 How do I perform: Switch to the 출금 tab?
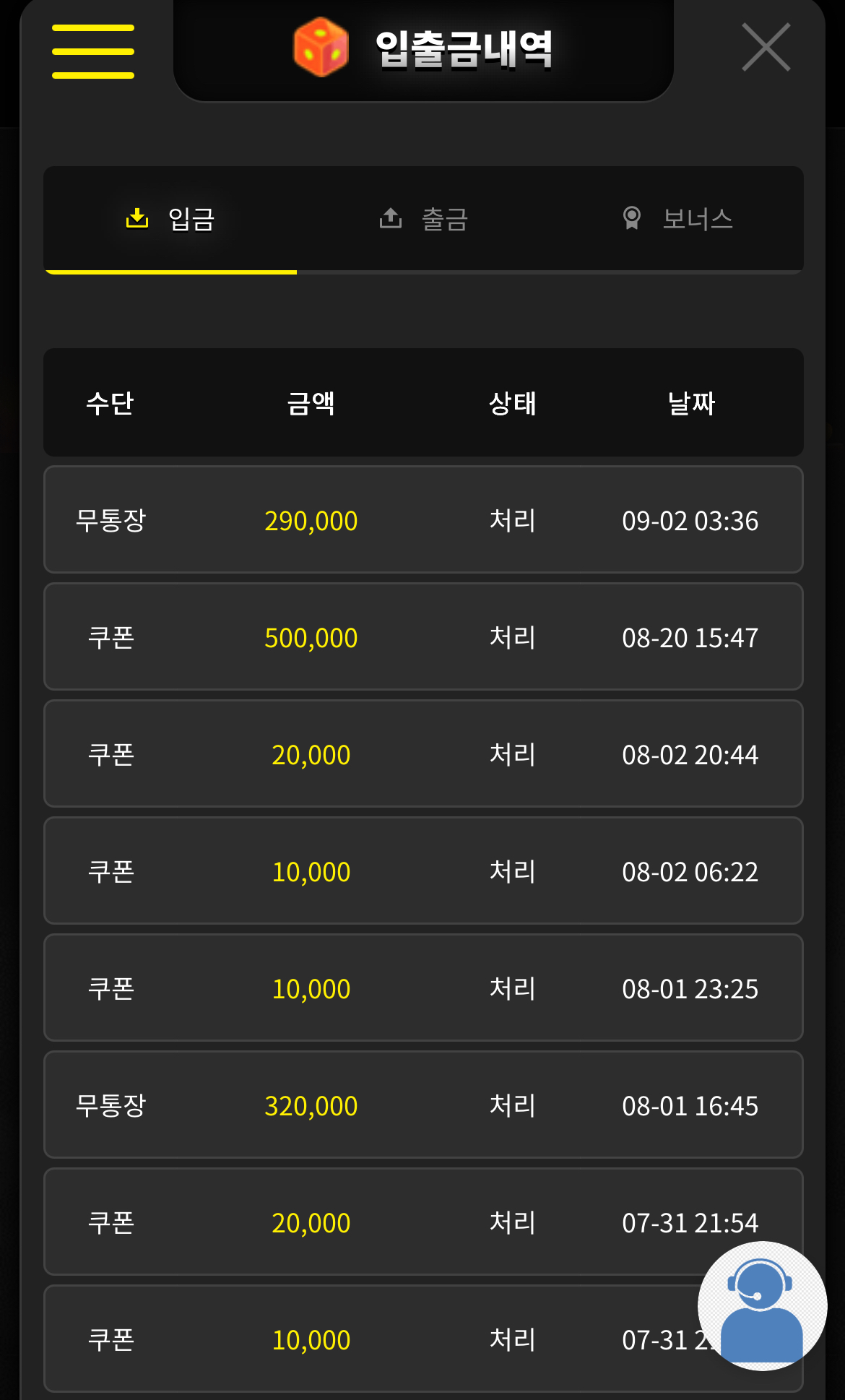424,219
